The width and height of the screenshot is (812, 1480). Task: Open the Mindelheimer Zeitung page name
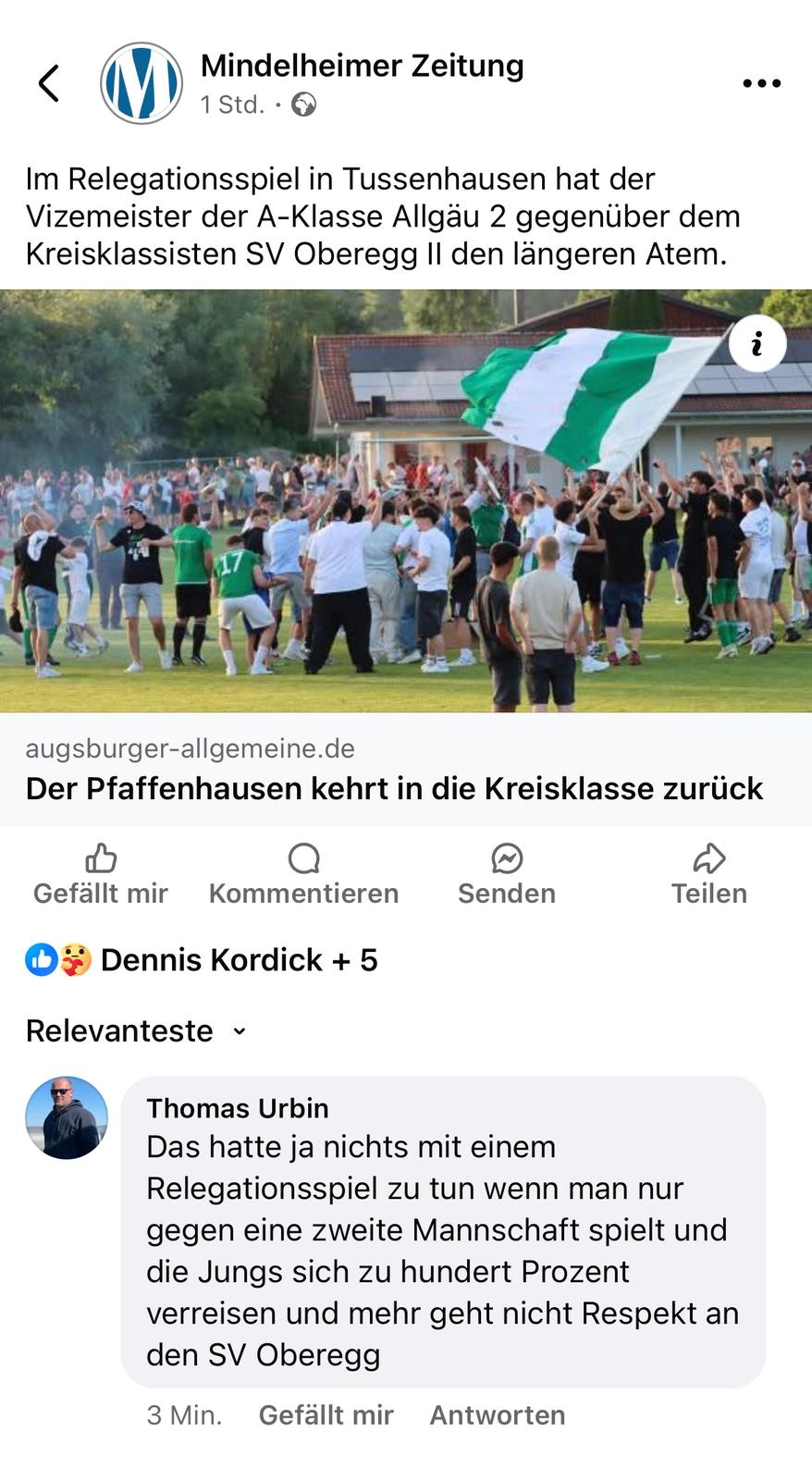pyautogui.click(x=362, y=66)
